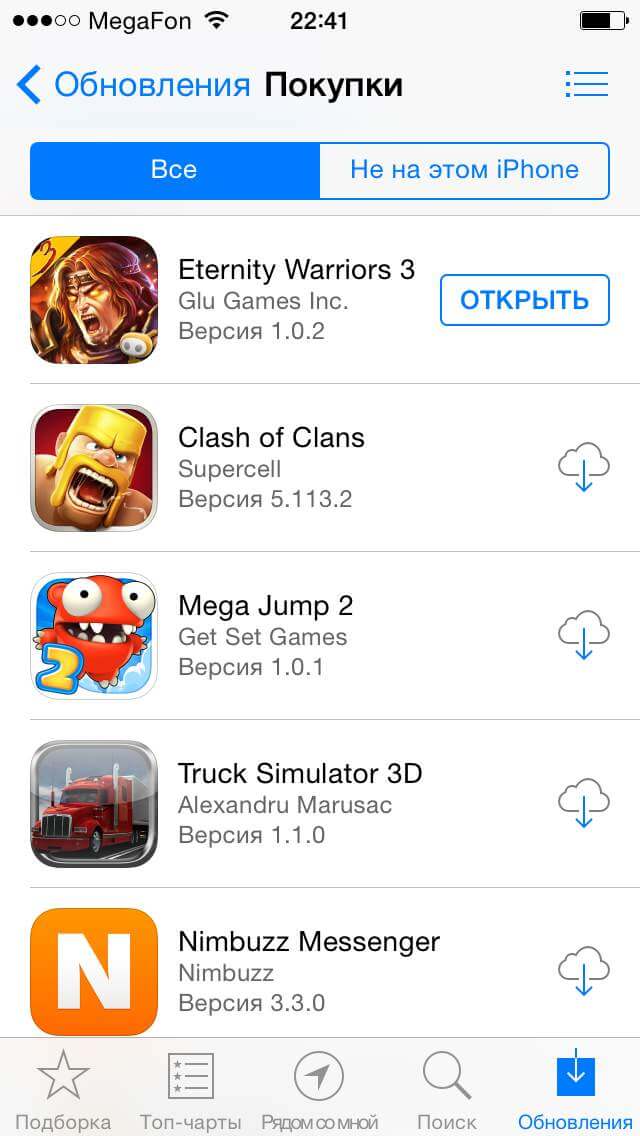Select the Обновления bottom tab
640x1136 pixels.
click(x=575, y=1089)
